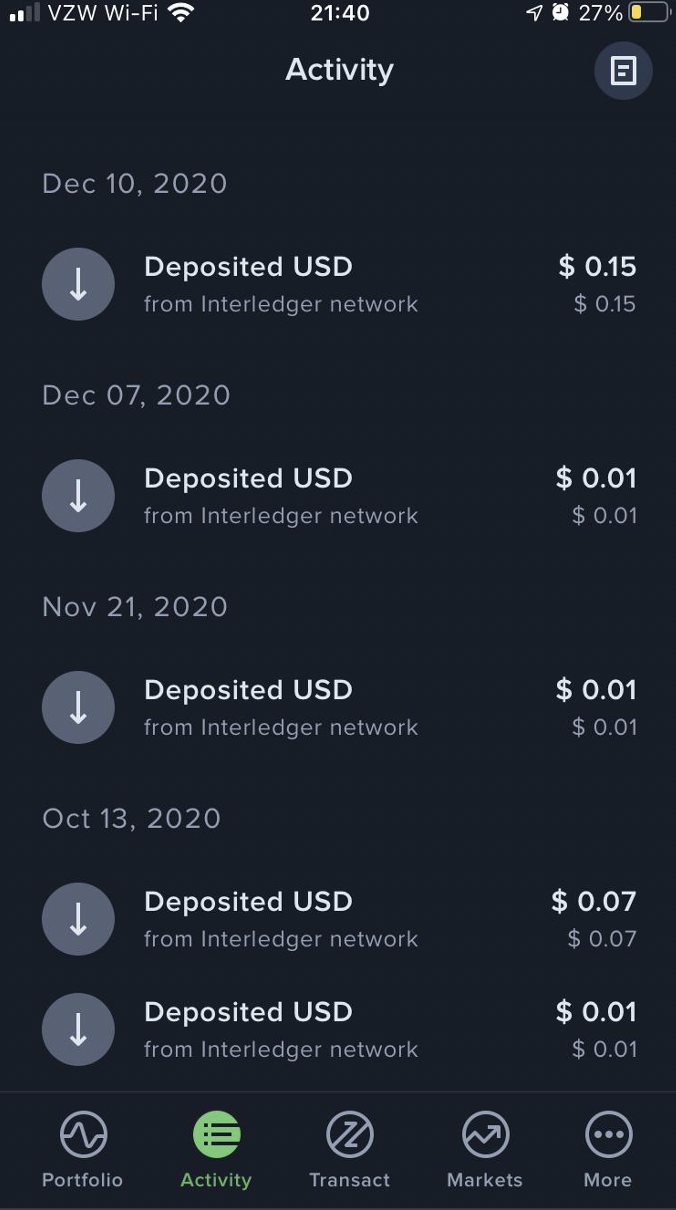Open the $0.15 deposit from Dec 10
This screenshot has width=676, height=1210.
(x=338, y=284)
